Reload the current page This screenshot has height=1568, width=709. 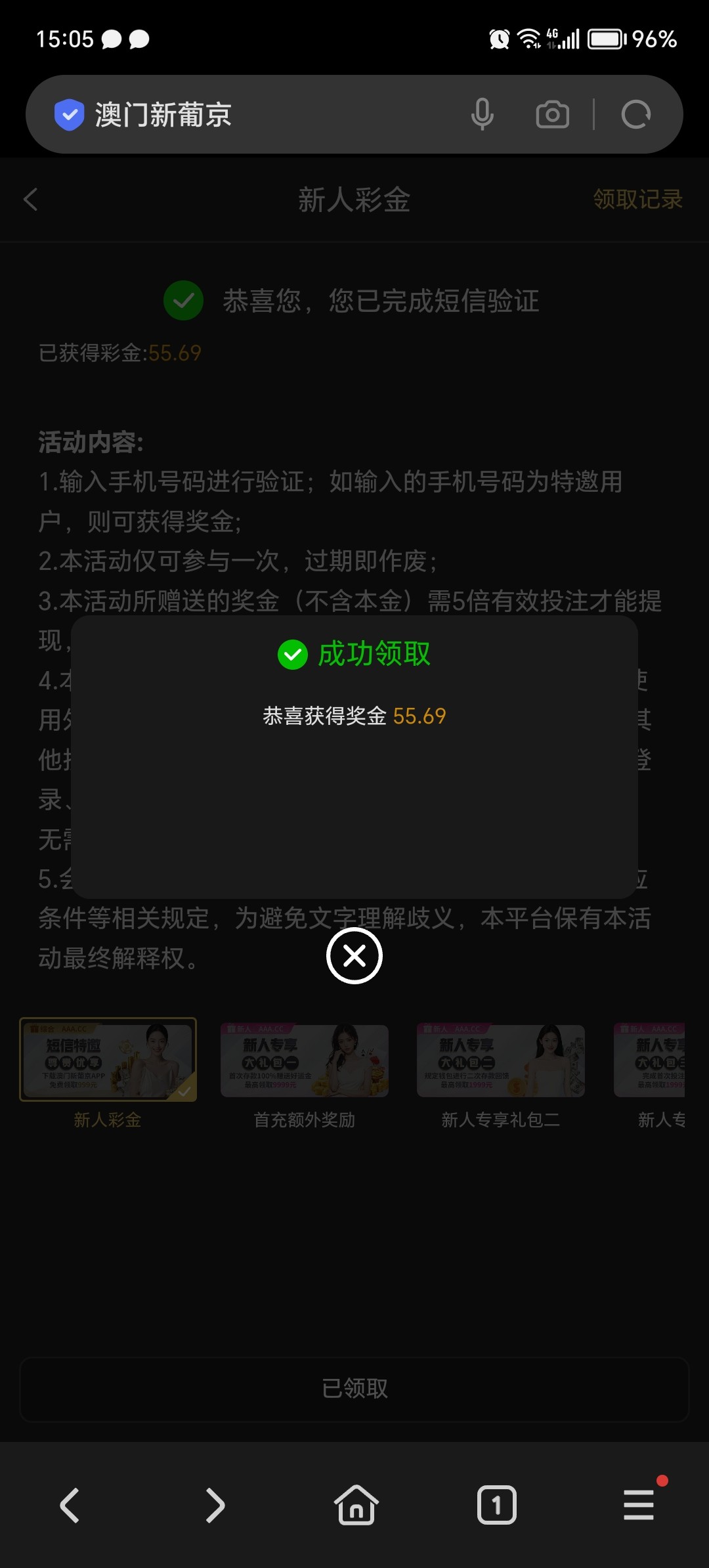(x=635, y=115)
